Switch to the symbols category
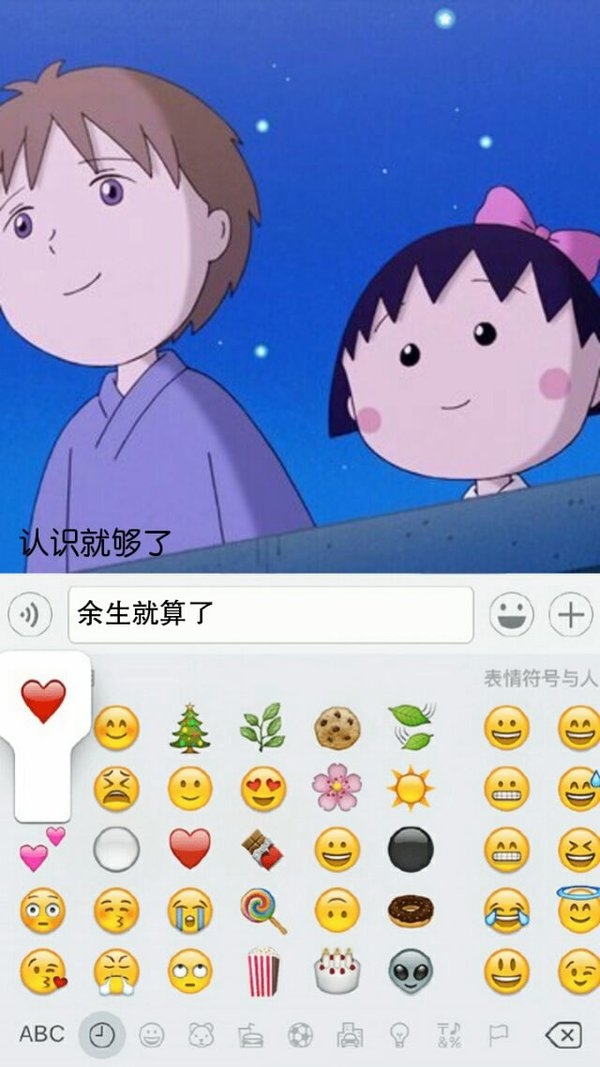The height and width of the screenshot is (1067, 600). click(x=448, y=1036)
